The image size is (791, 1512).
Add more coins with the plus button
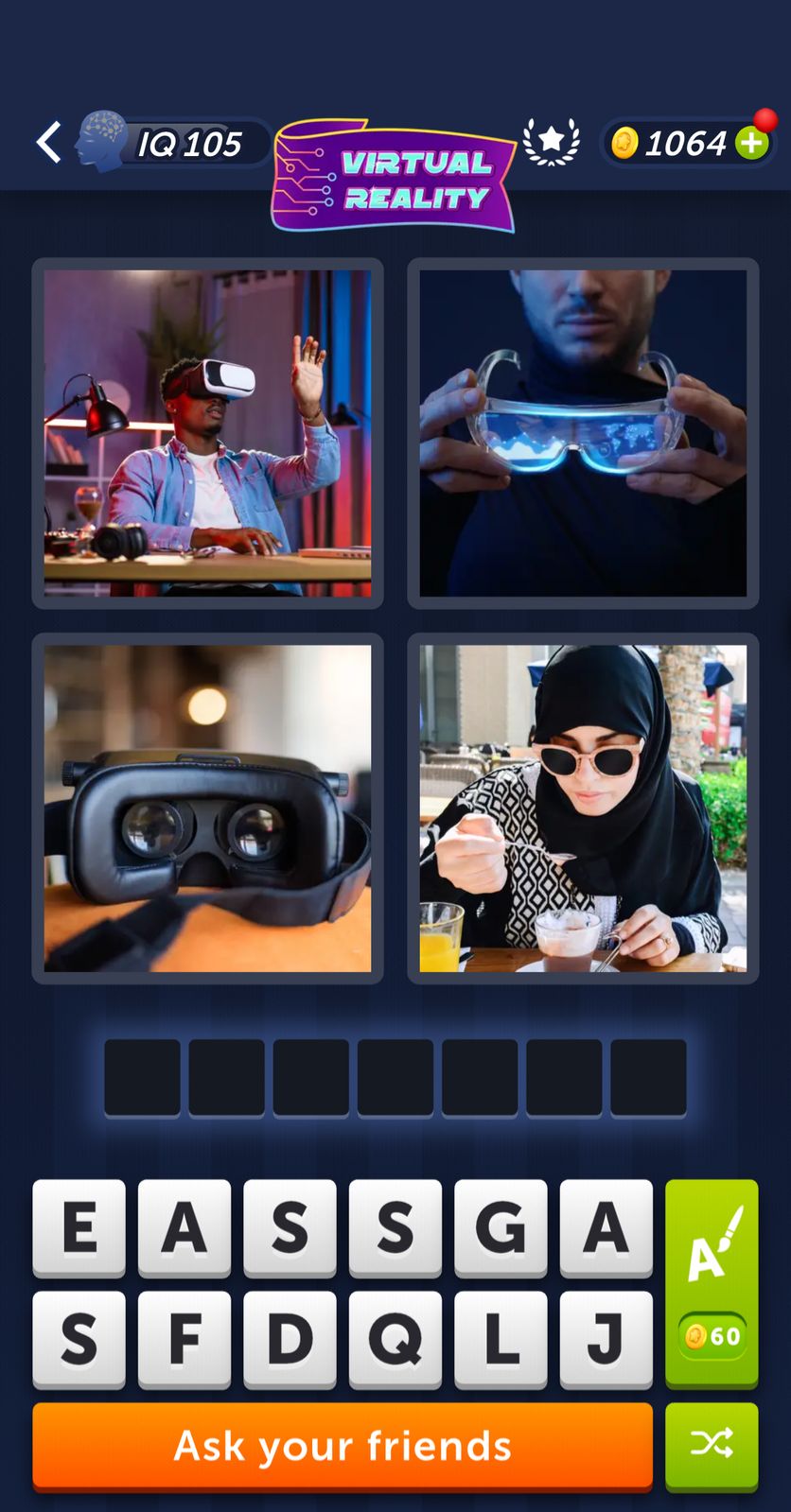pos(752,144)
